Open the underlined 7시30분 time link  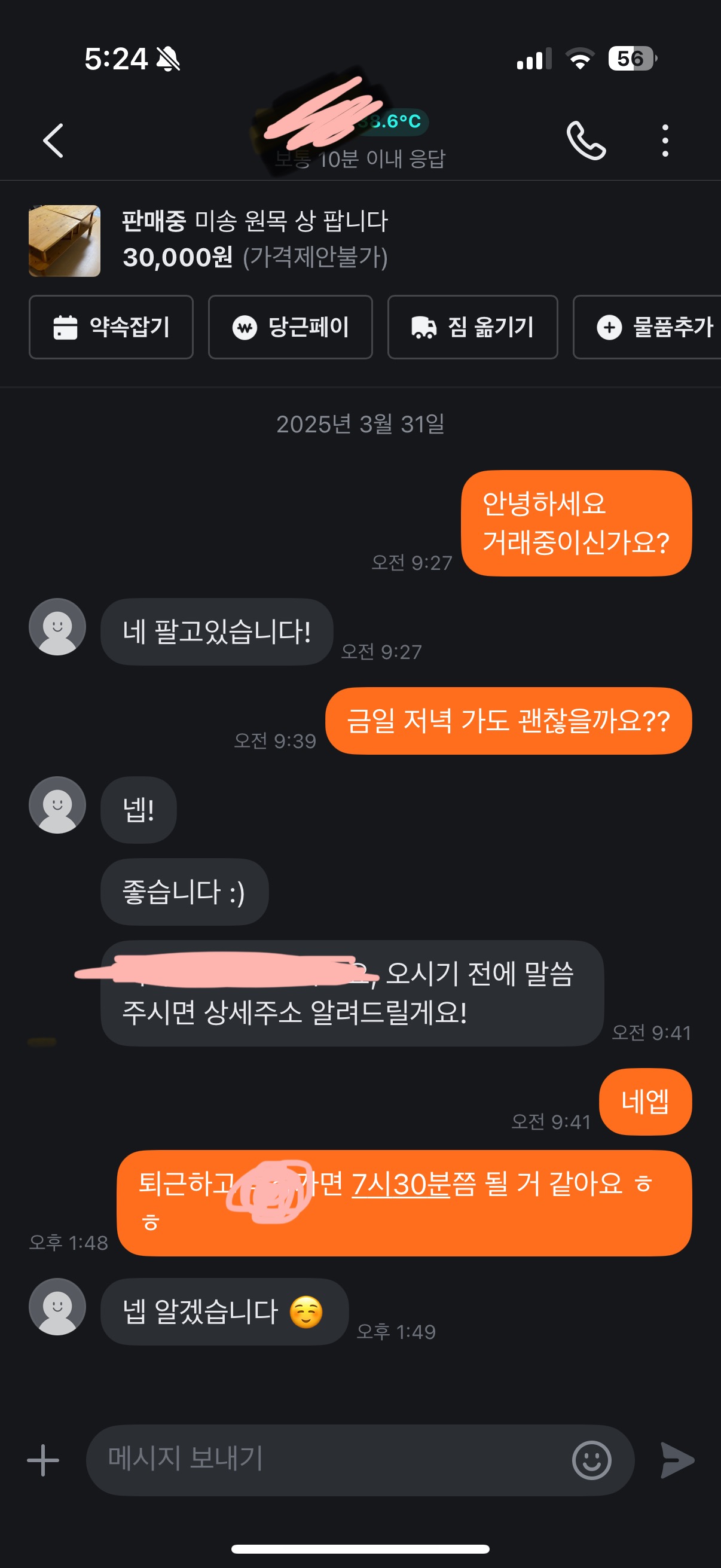click(400, 1184)
